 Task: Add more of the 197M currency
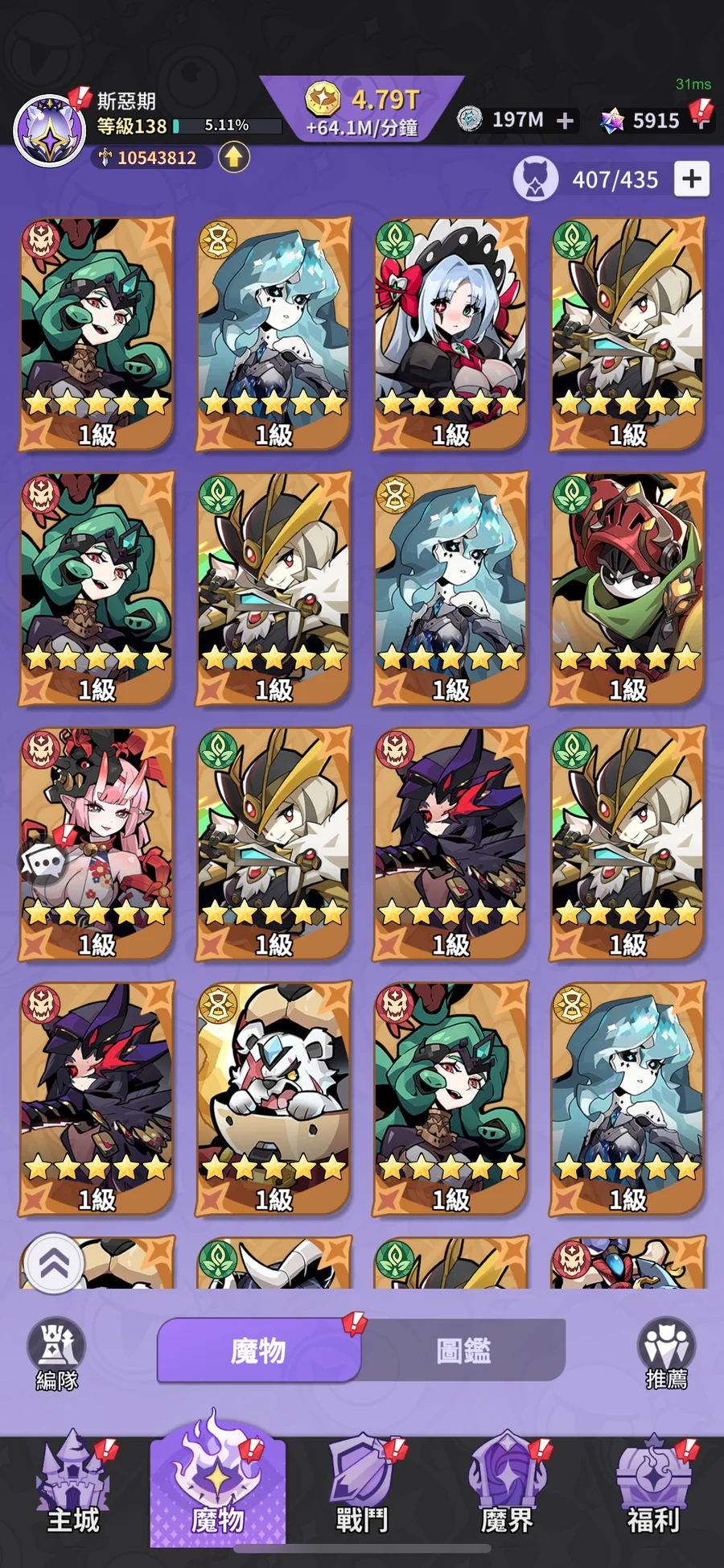click(x=566, y=121)
